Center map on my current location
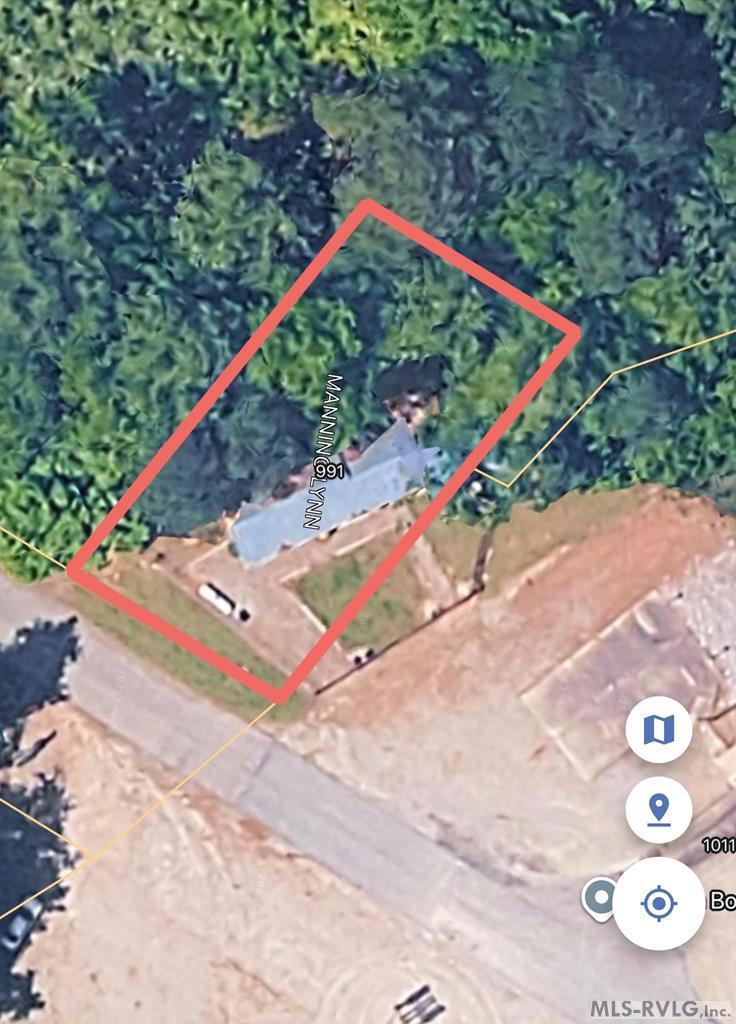This screenshot has width=736, height=1024. click(x=658, y=903)
